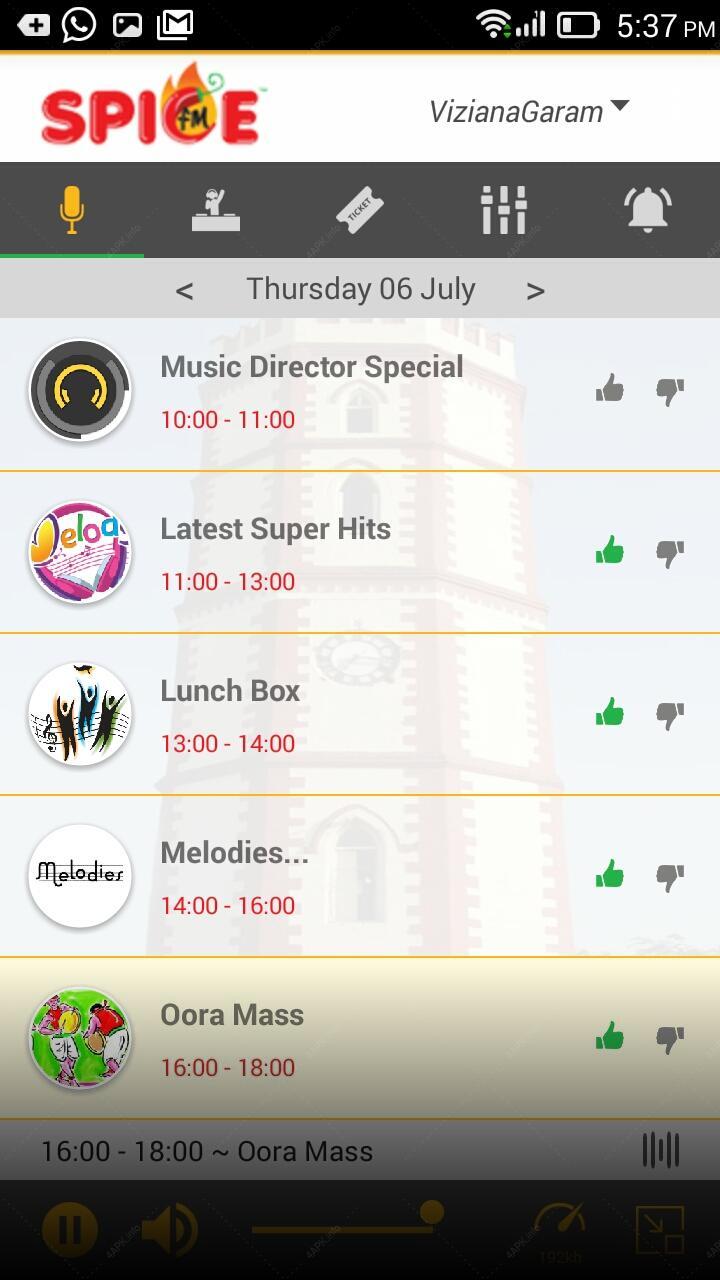Open the Lunch Box show row
Viewport: 720px width, 1280px height.
(360, 714)
